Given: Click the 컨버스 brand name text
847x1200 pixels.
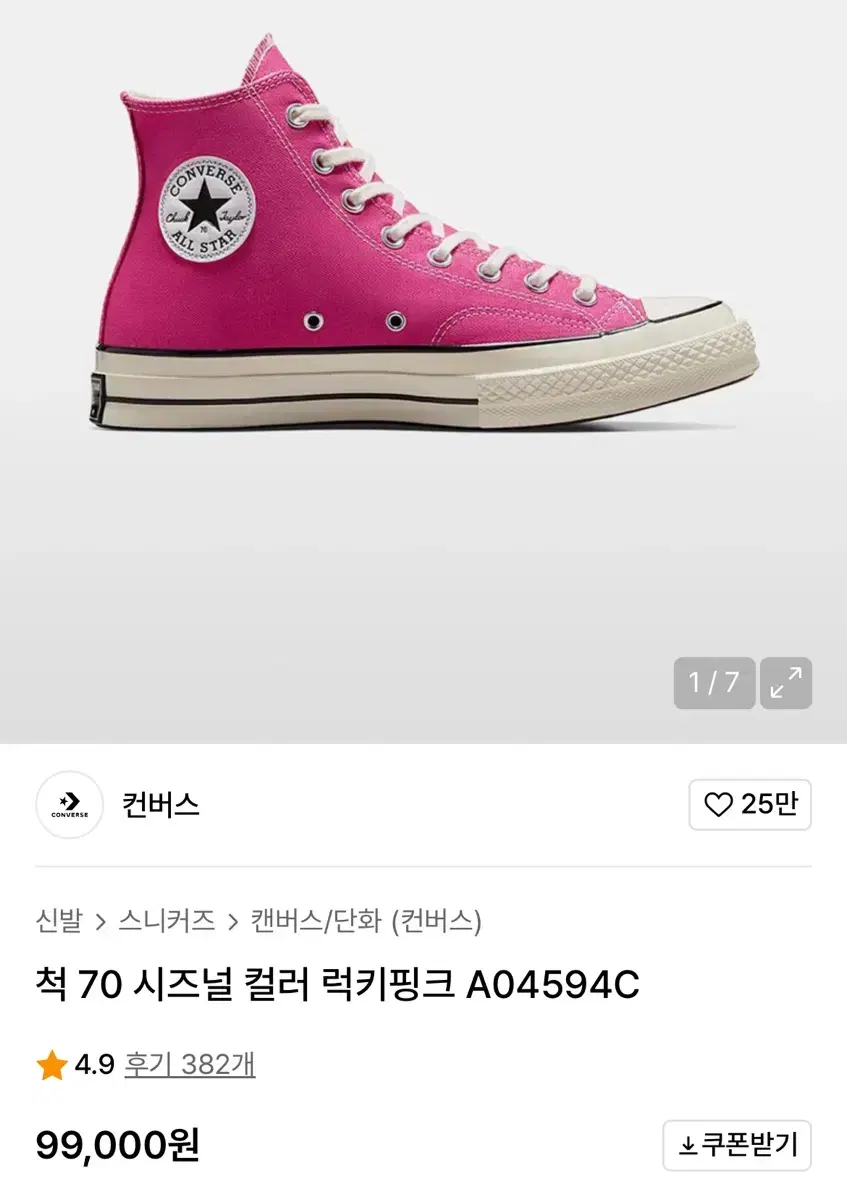Looking at the screenshot, I should [160, 806].
